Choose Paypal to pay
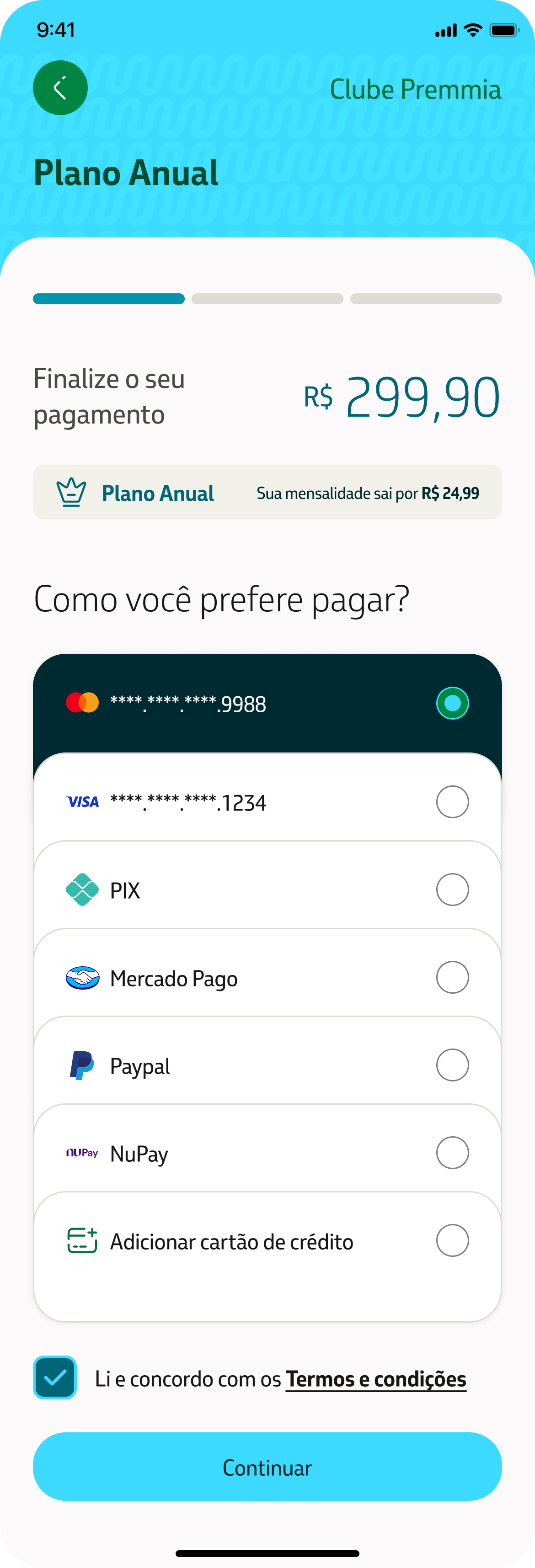The height and width of the screenshot is (1568, 535). [451, 1065]
